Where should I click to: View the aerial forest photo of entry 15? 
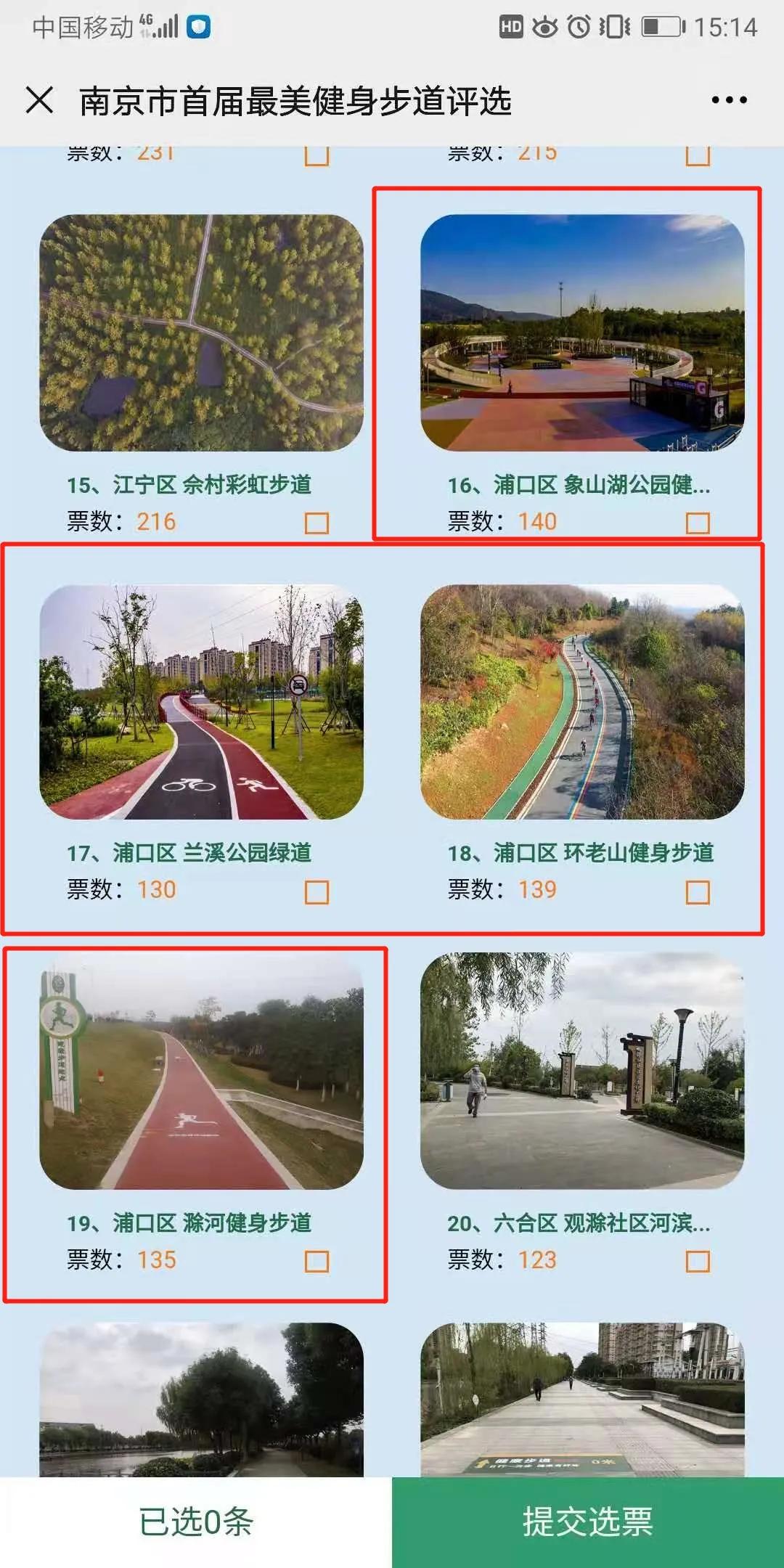coord(200,330)
